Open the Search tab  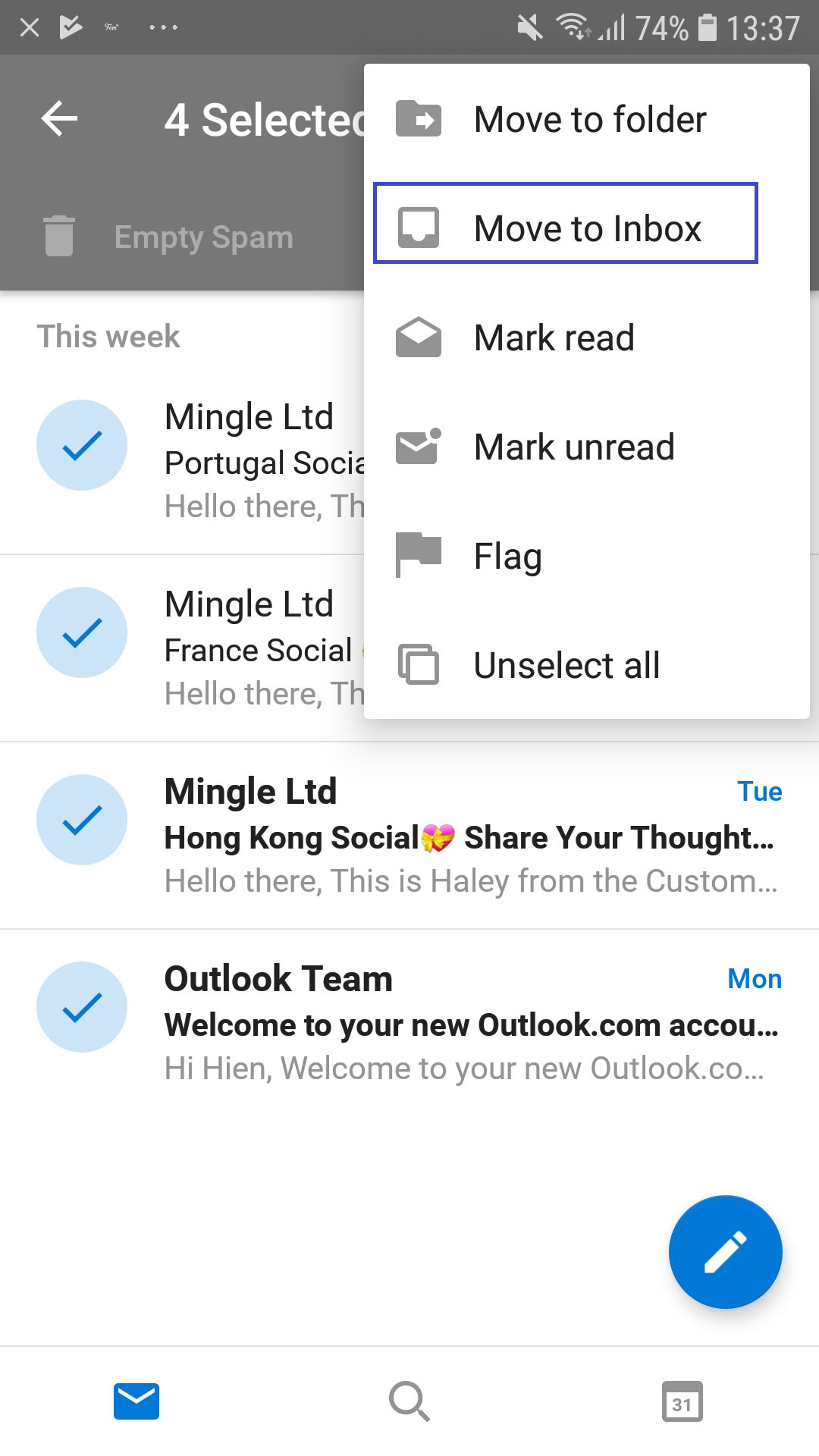409,1401
